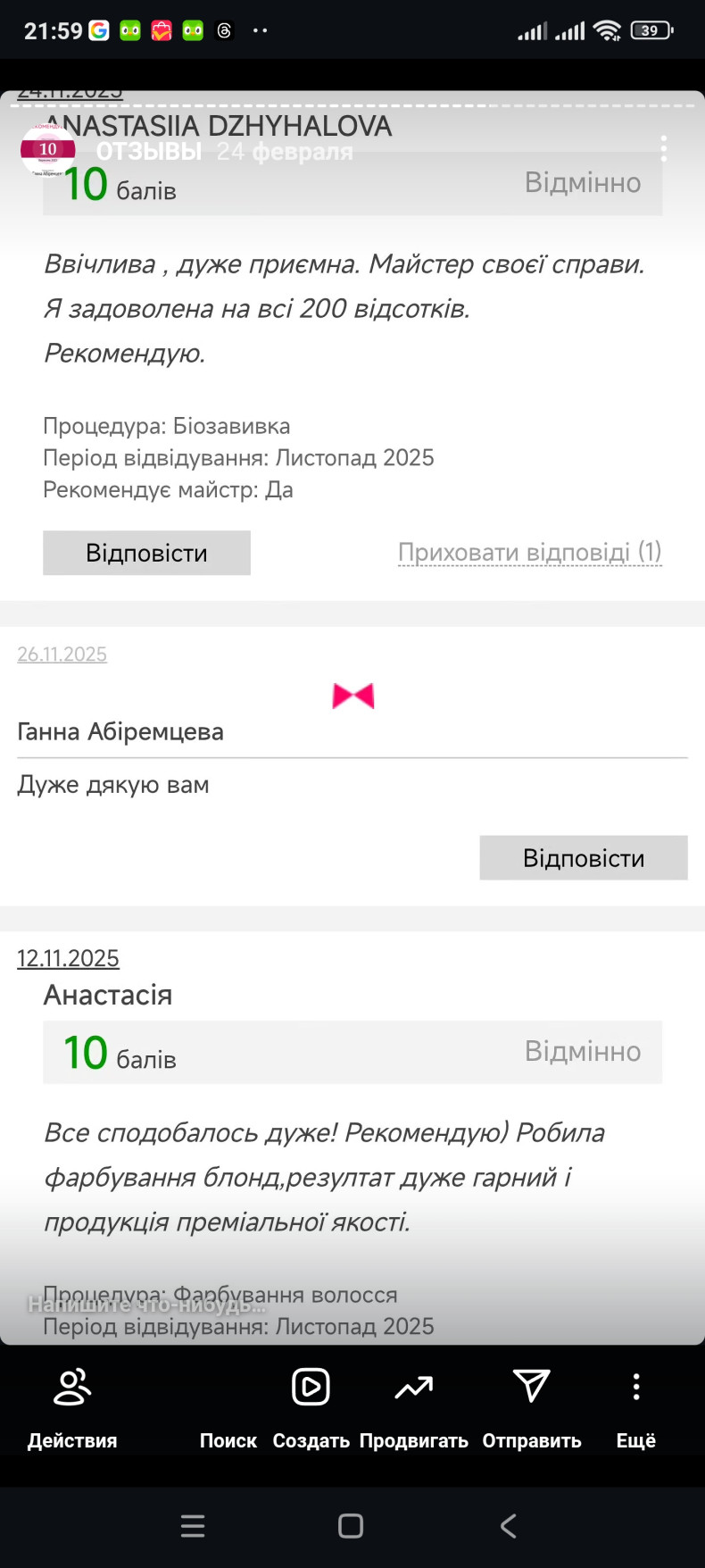Tap the 'Напишите что-нибудь' message field
The height and width of the screenshot is (1568, 705).
[x=147, y=1305]
